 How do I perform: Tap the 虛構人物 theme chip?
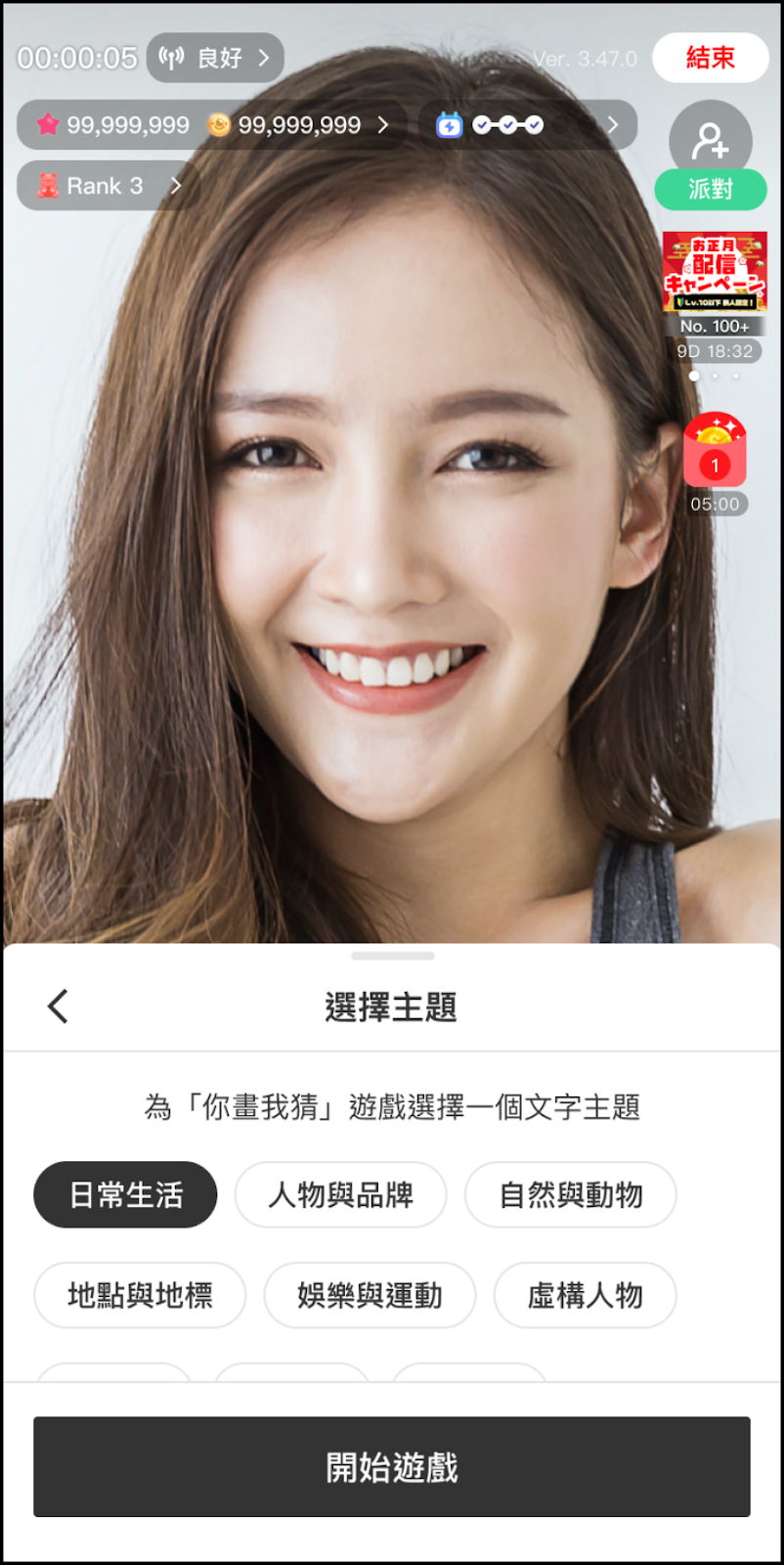pyautogui.click(x=585, y=1295)
